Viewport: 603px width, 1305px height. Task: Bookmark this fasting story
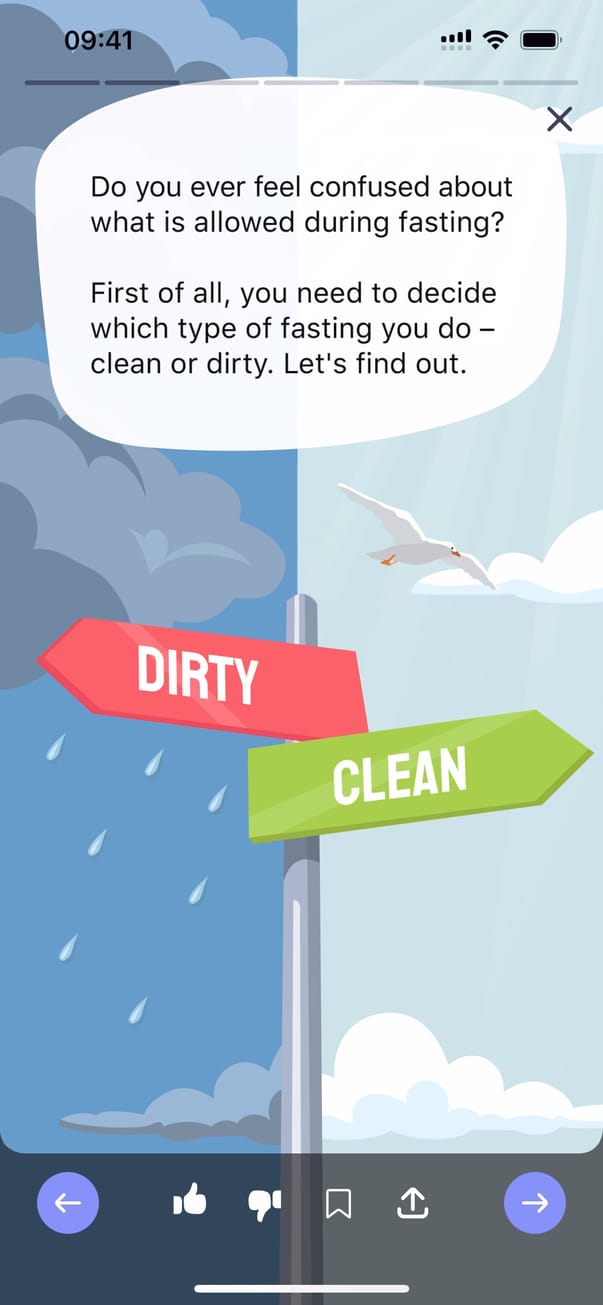point(339,1204)
